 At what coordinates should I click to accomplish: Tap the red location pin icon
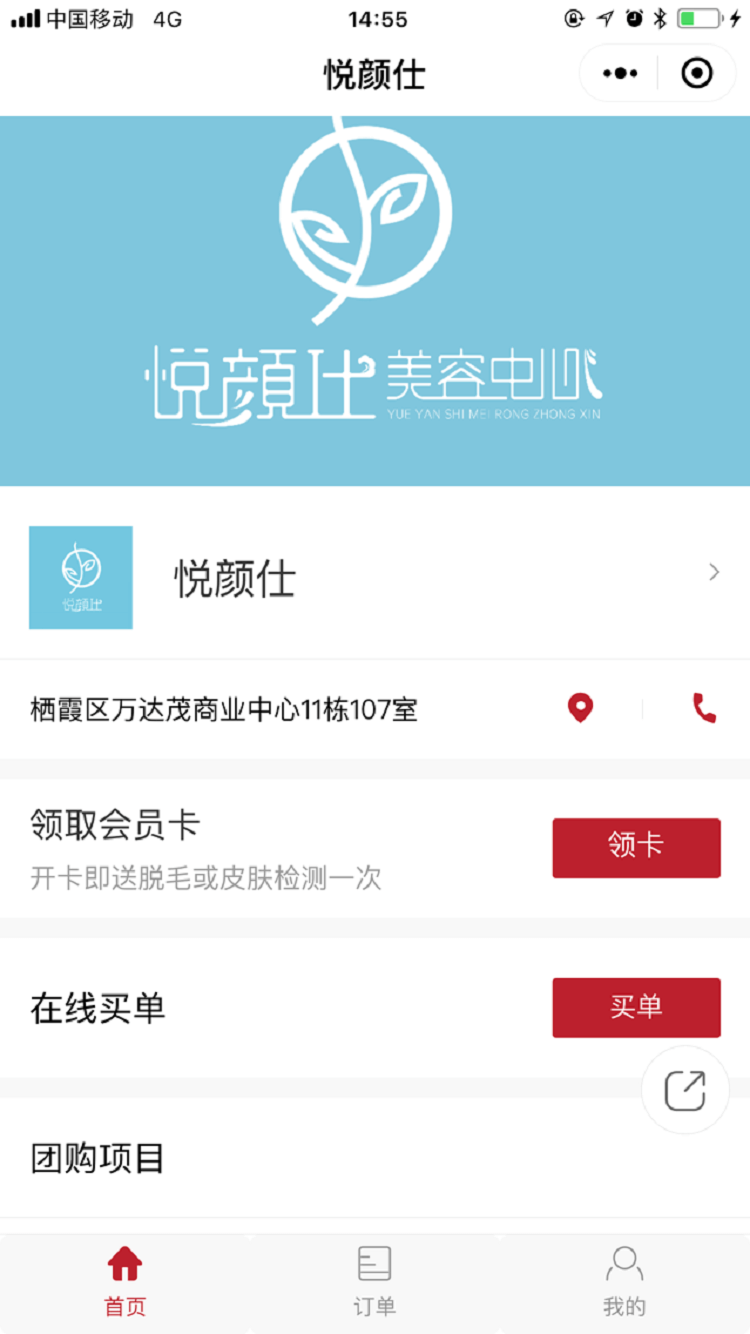click(x=580, y=708)
